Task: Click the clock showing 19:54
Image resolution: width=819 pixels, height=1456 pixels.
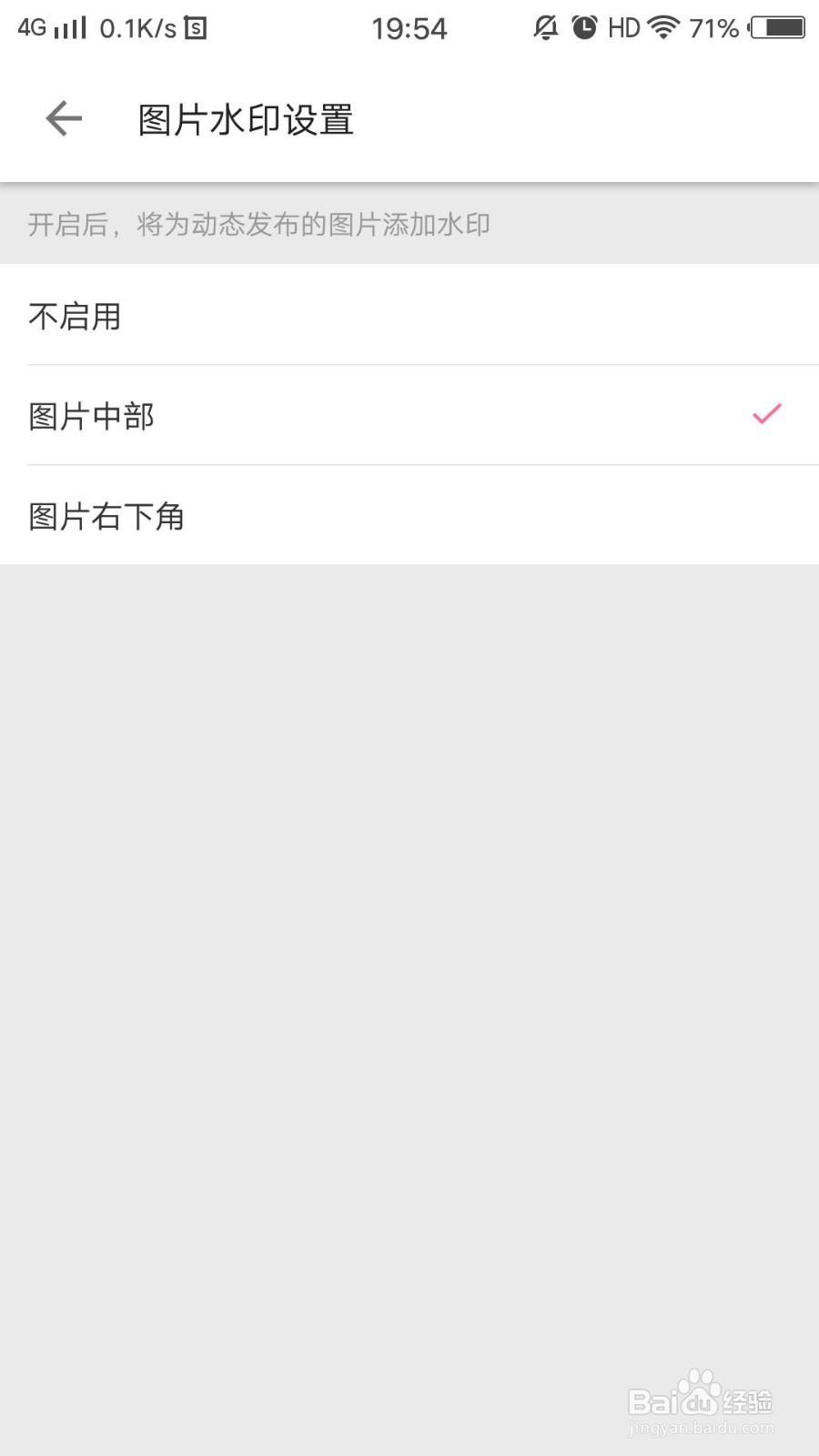Action: [x=411, y=26]
